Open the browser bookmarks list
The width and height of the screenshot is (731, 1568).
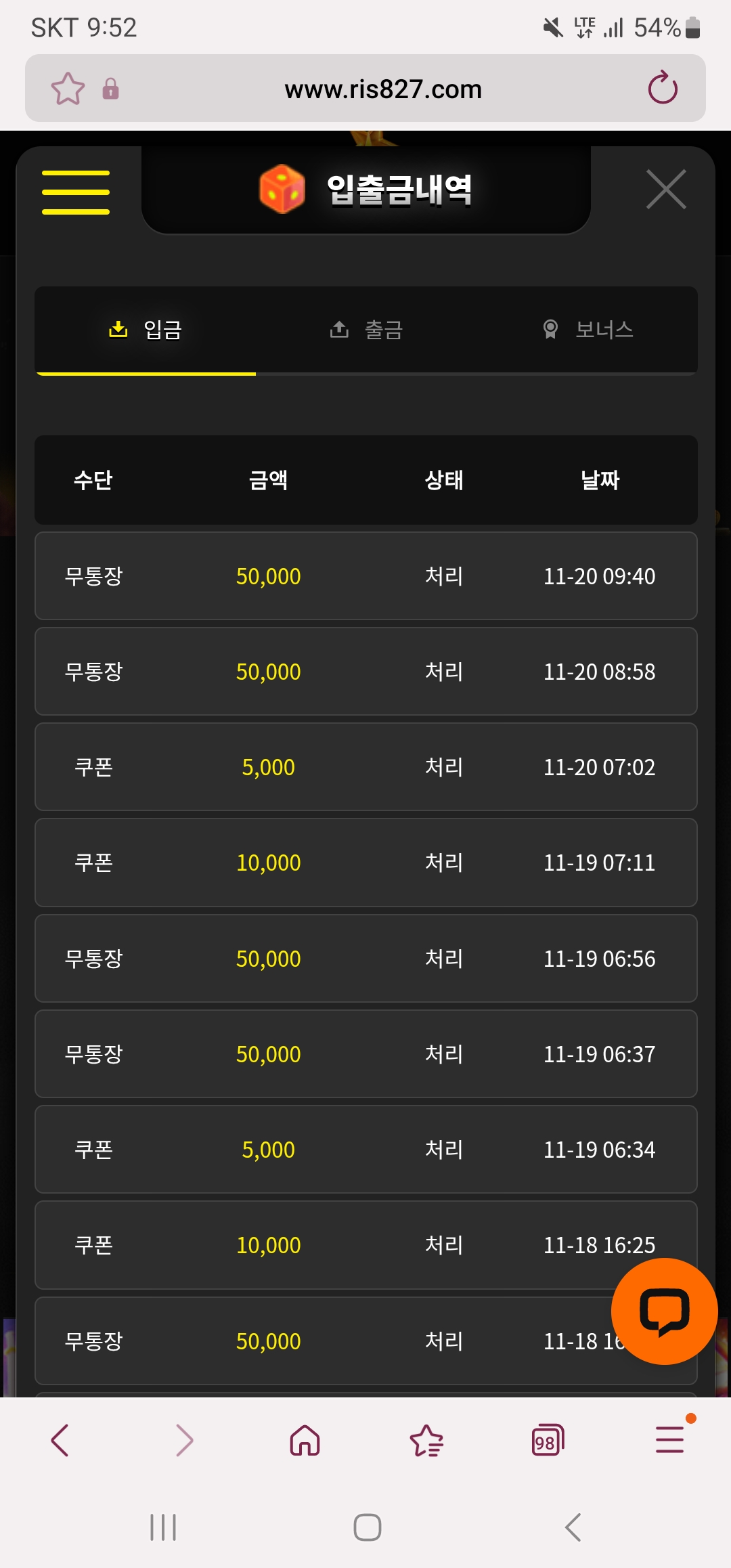tap(426, 1440)
